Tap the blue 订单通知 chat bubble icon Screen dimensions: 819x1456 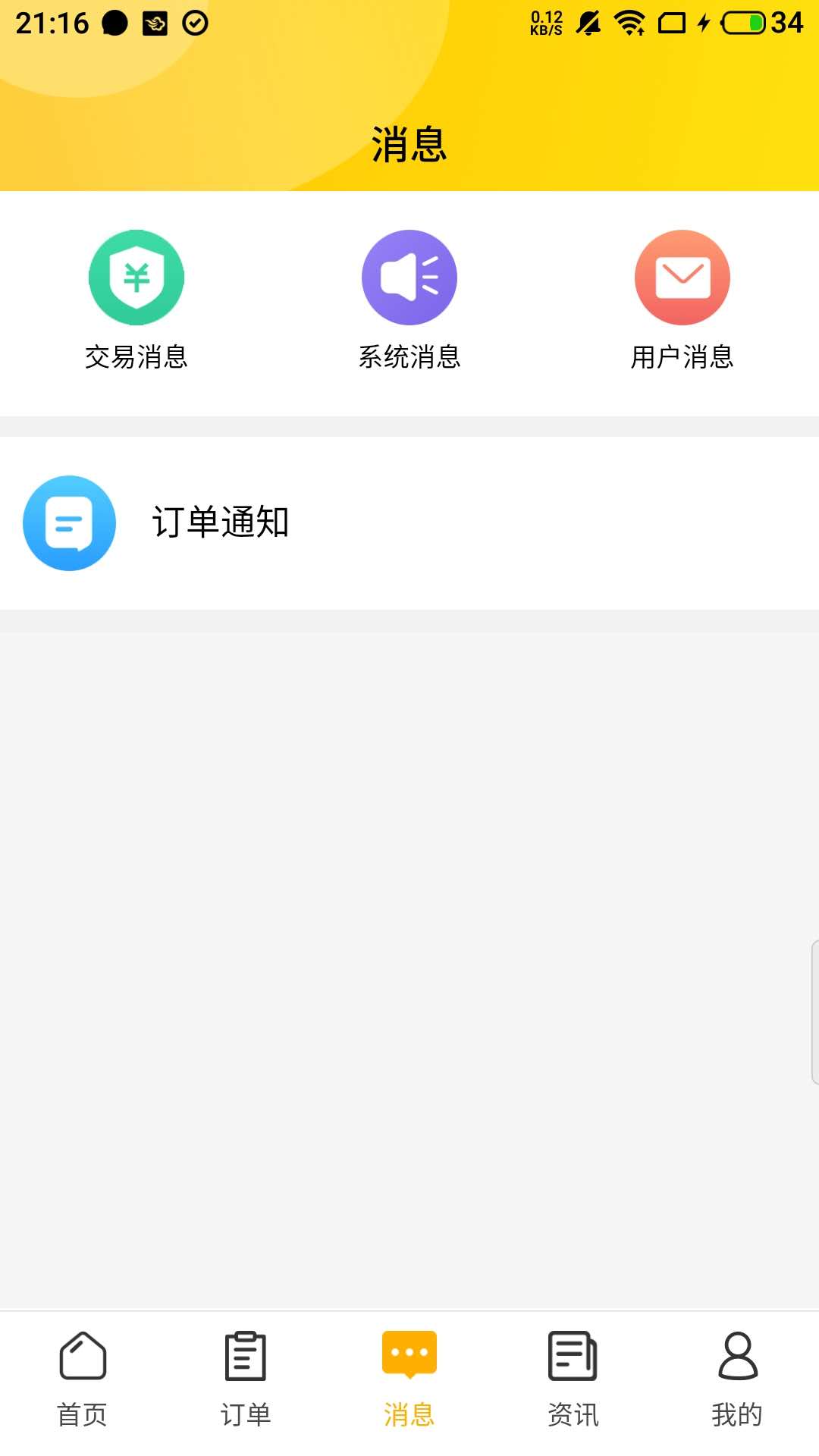click(68, 522)
